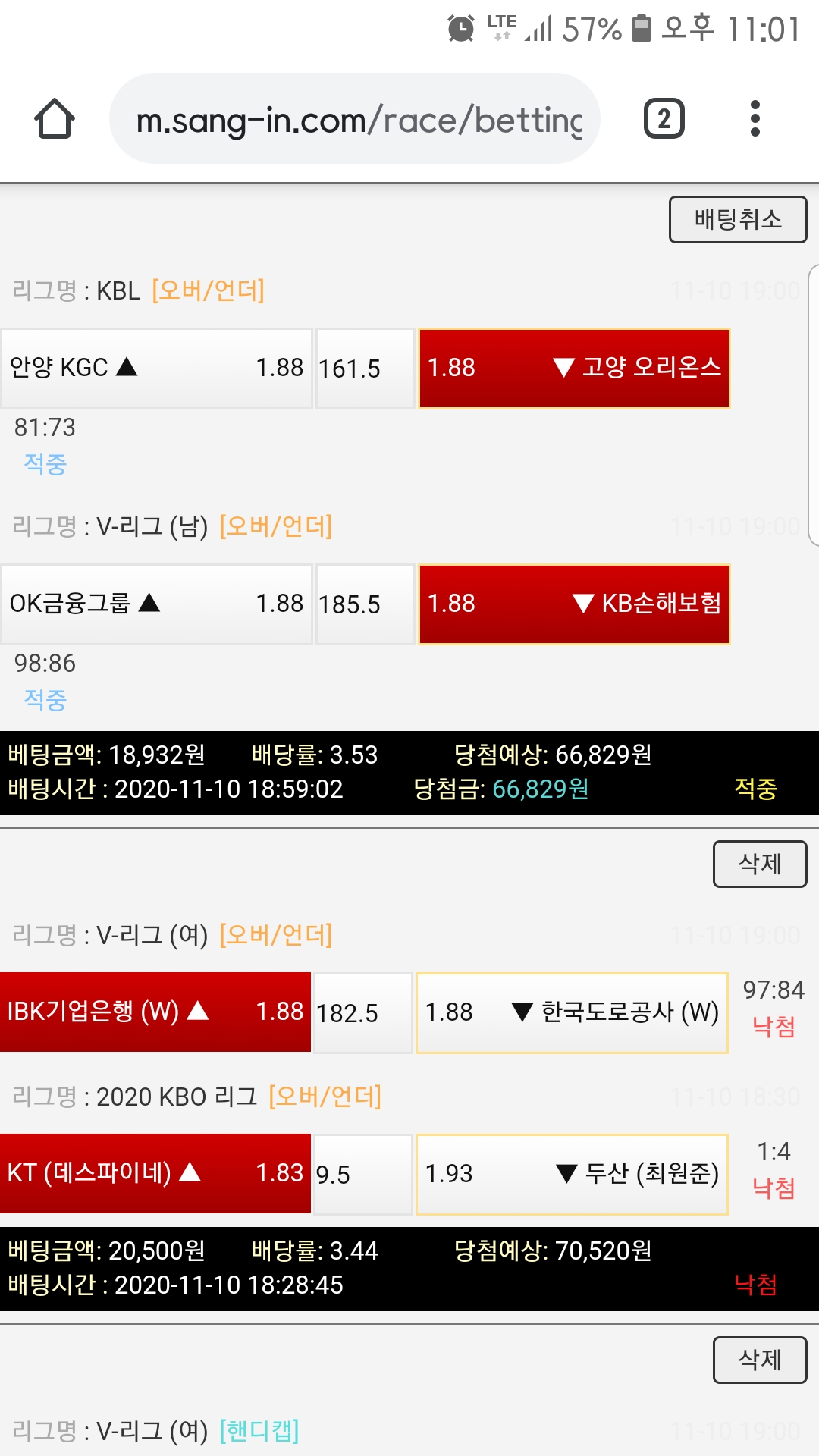819x1456 pixels.
Task: Select the KB손해보험 under option
Action: click(x=574, y=604)
